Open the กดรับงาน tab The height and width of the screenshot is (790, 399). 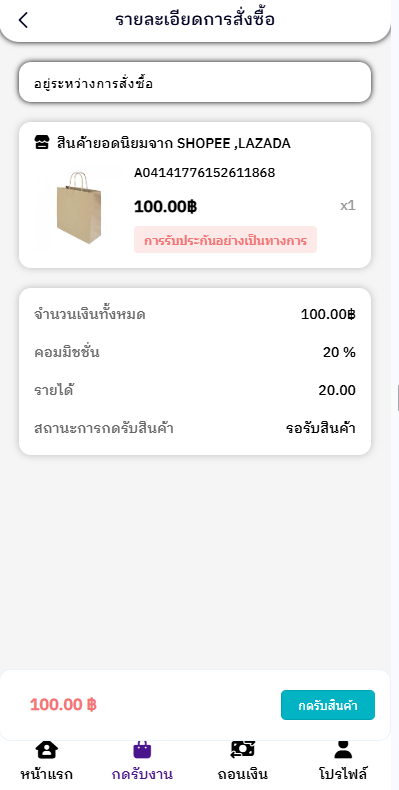click(142, 761)
